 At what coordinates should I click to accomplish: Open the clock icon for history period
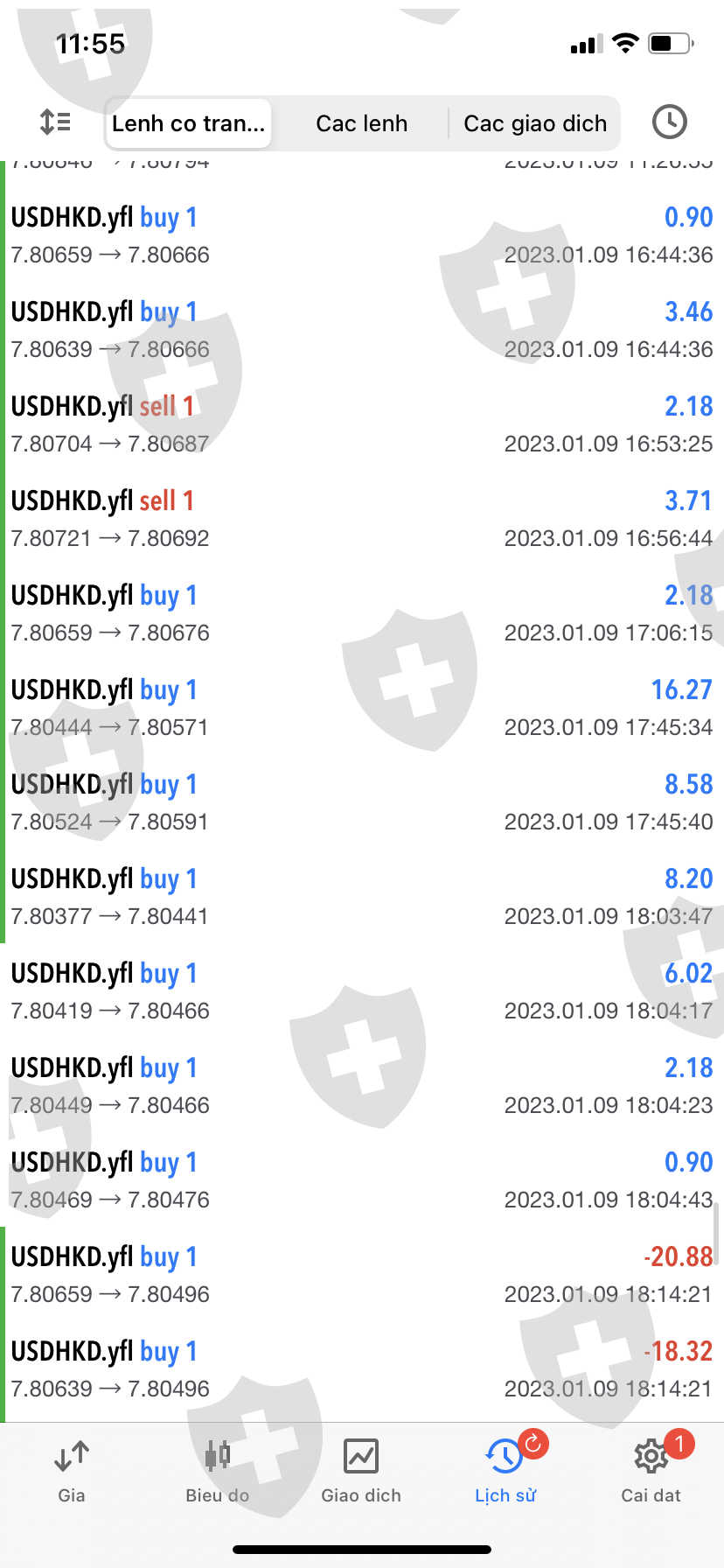pos(669,122)
